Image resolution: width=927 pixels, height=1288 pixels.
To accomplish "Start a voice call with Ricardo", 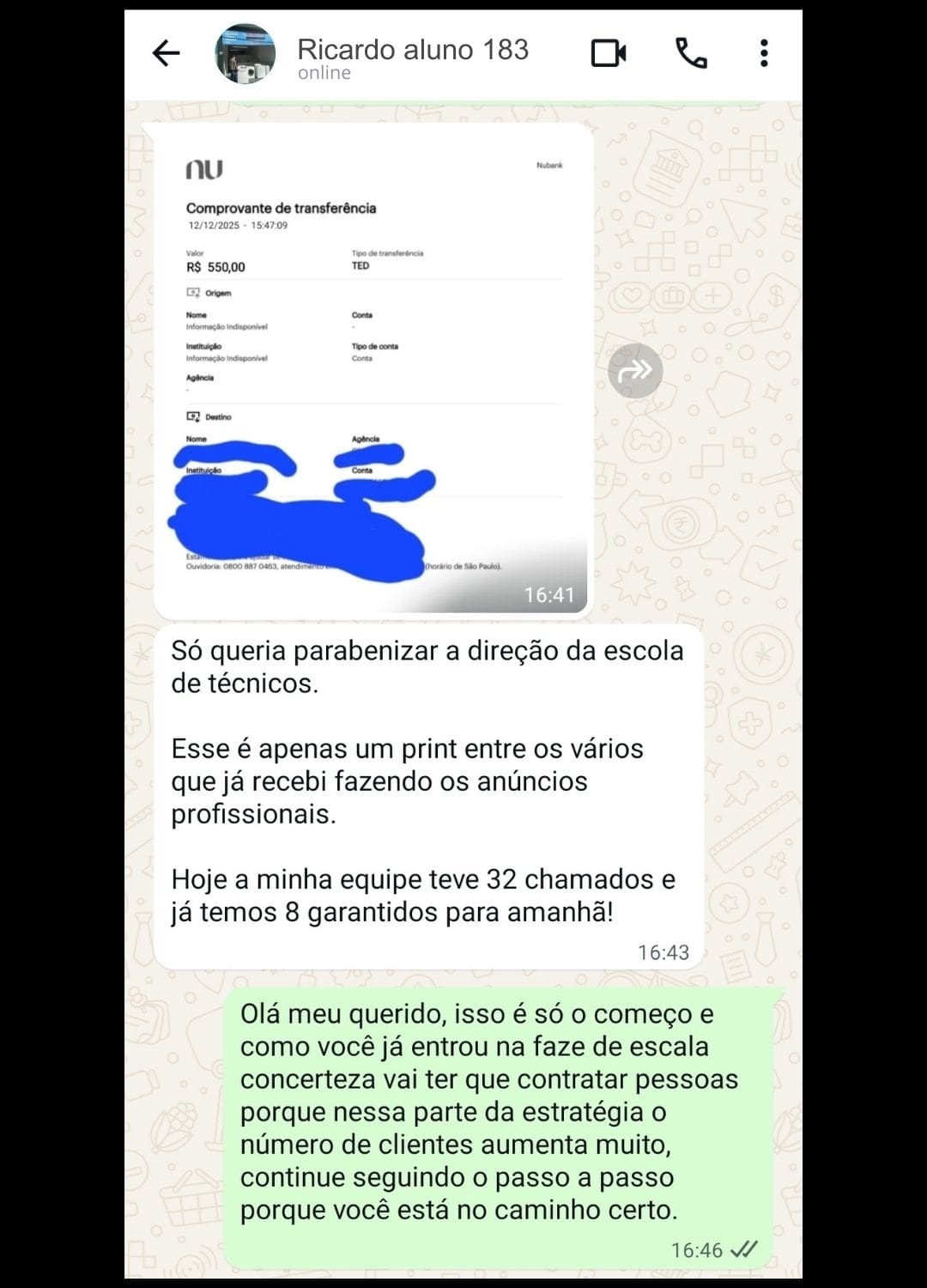I will (x=693, y=52).
